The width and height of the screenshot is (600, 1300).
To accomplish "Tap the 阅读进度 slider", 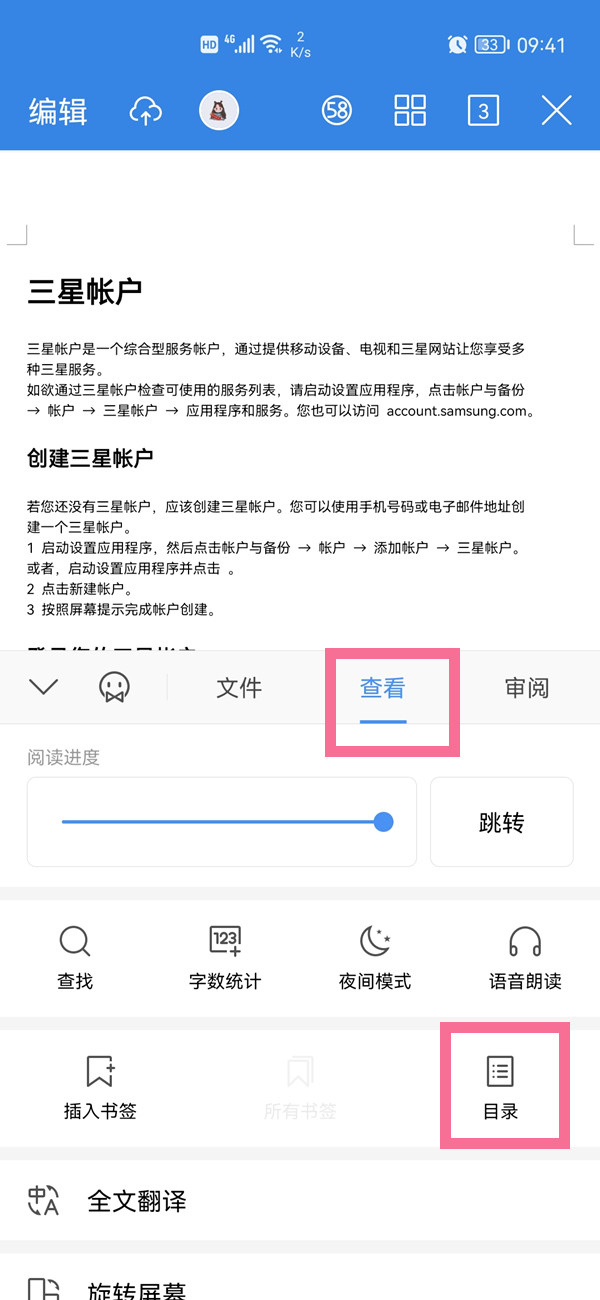I will (x=222, y=822).
